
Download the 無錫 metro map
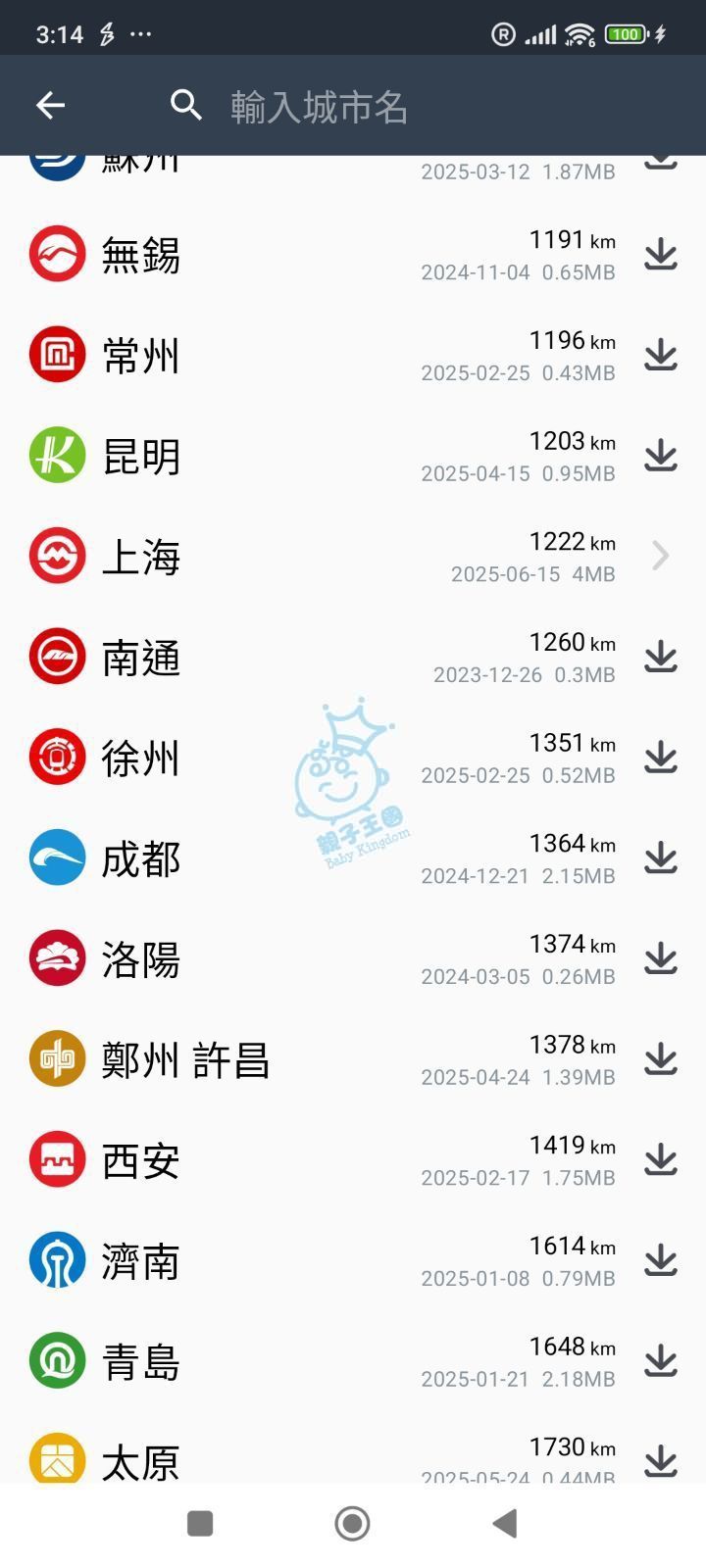tap(661, 255)
